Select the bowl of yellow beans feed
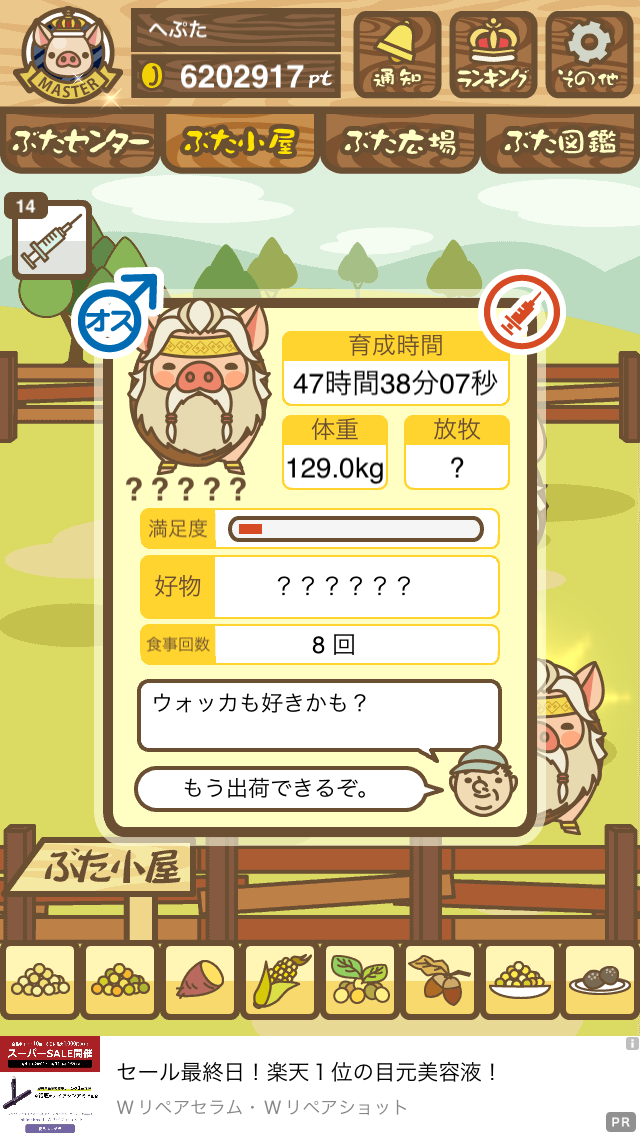The image size is (640, 1136). tap(519, 981)
